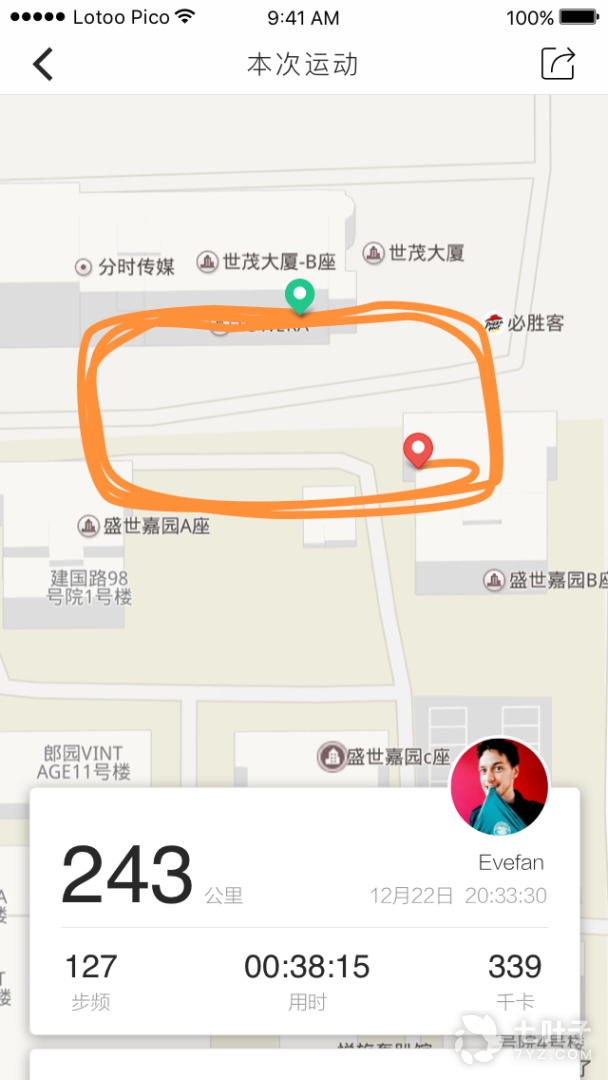This screenshot has height=1080, width=608.
Task: Tap the green start marker on the map
Action: coord(299,295)
